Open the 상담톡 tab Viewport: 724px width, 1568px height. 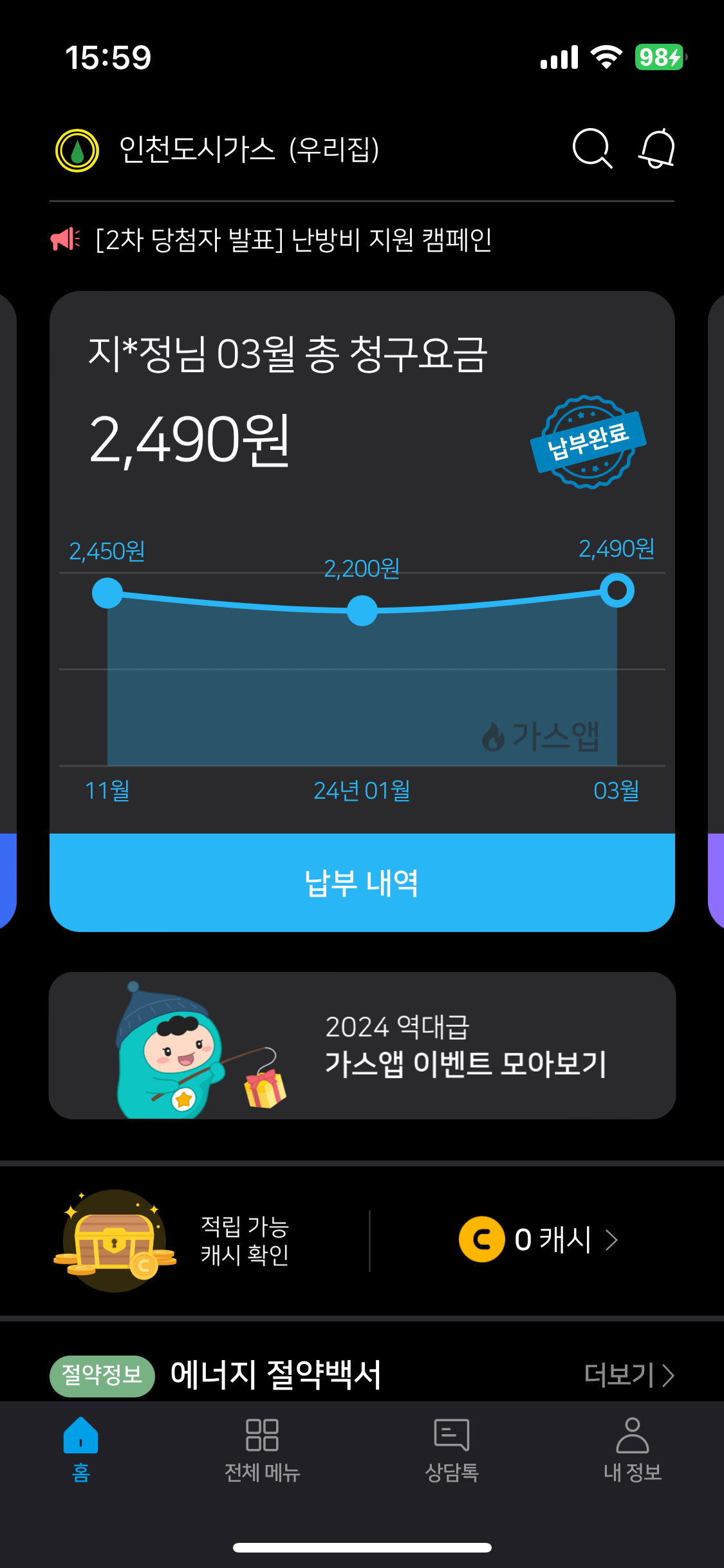pyautogui.click(x=451, y=1449)
